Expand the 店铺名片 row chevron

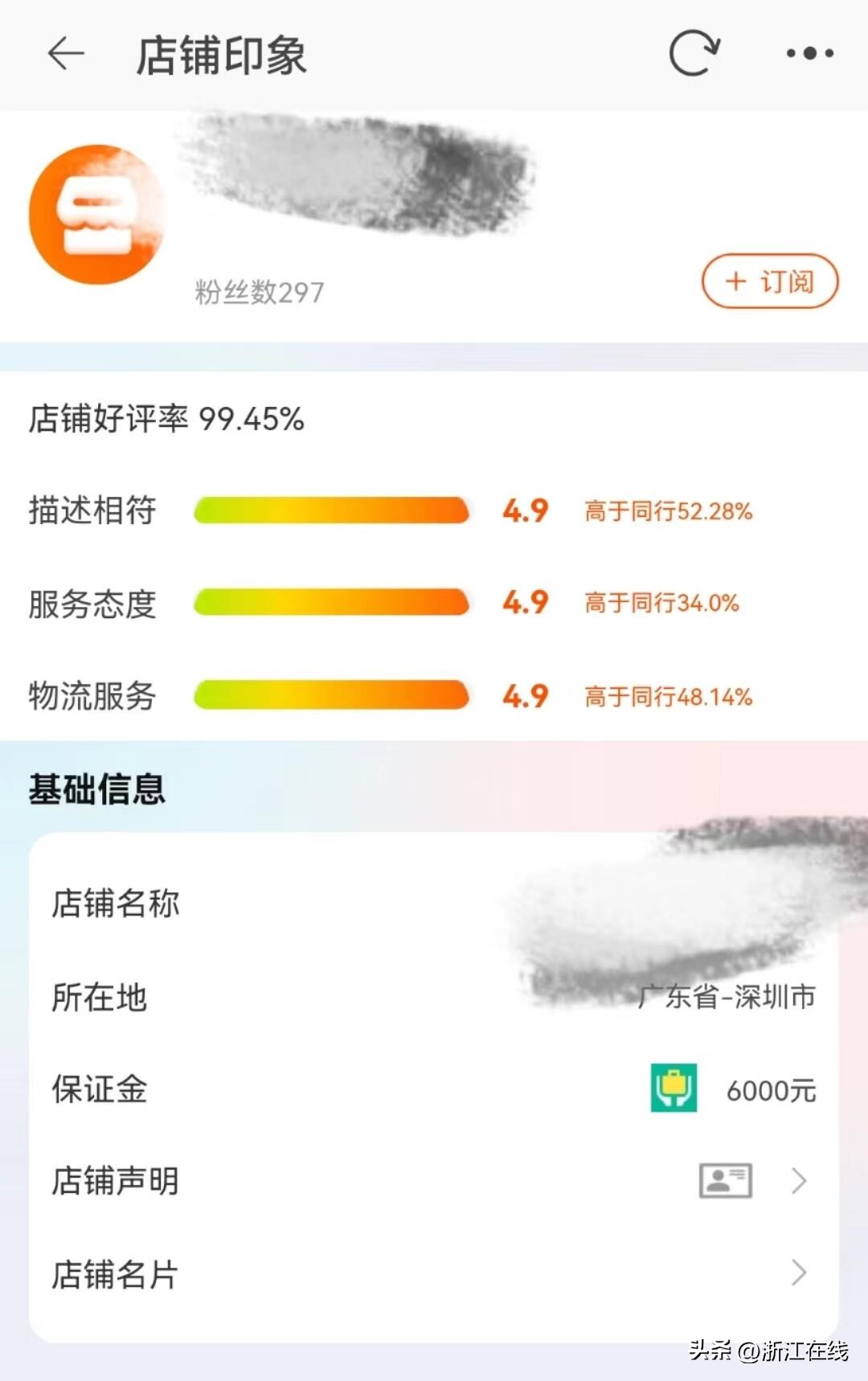pyautogui.click(x=799, y=1273)
